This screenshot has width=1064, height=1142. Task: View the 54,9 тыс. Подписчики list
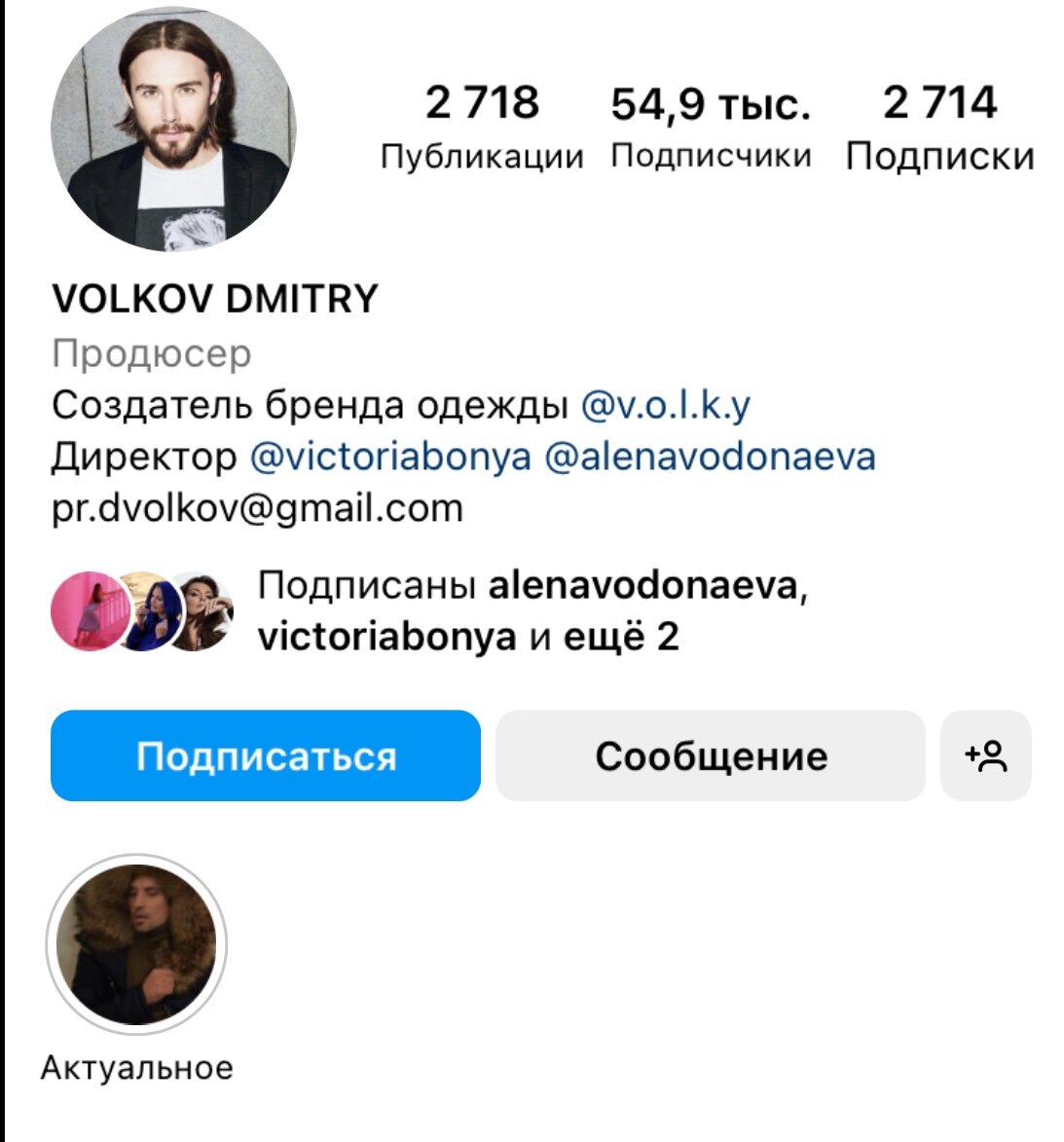(711, 127)
